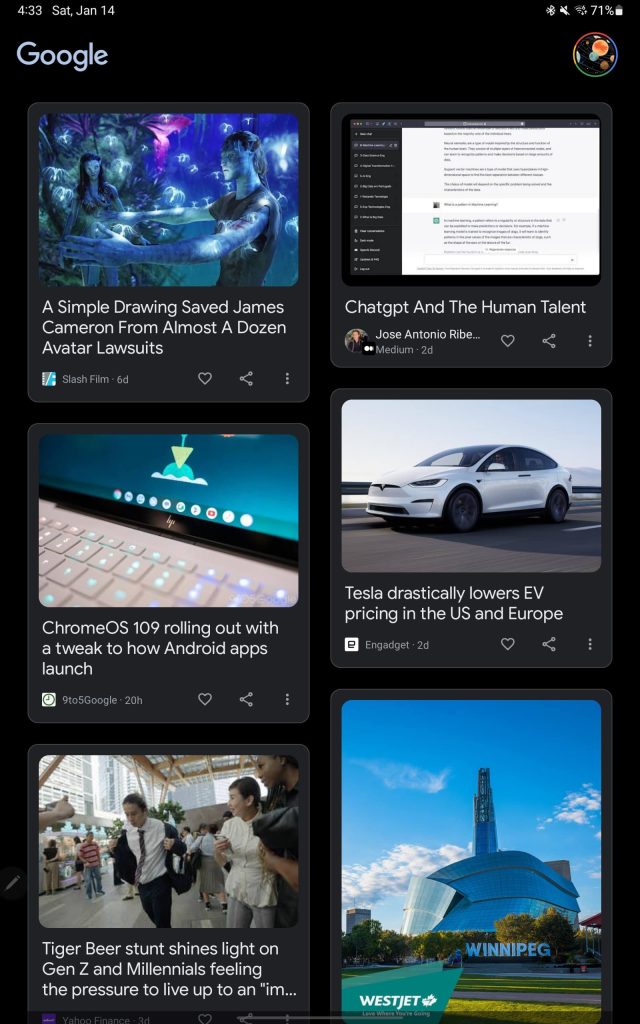Share the Engadget Tesla article

pyautogui.click(x=549, y=645)
